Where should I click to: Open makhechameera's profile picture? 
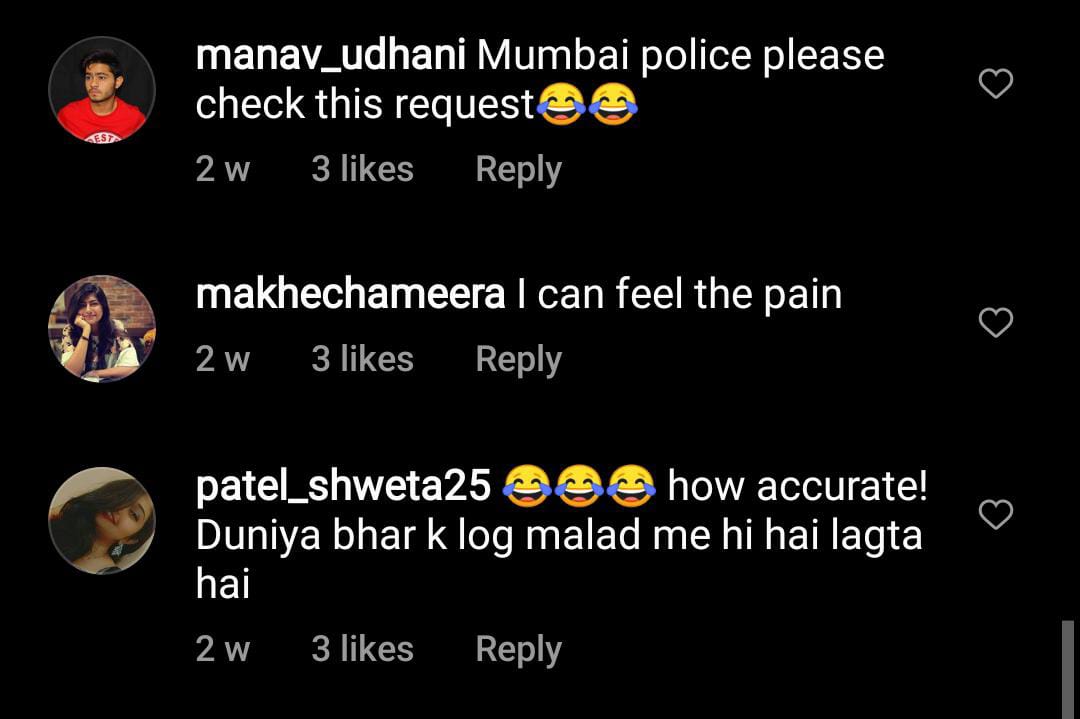pyautogui.click(x=102, y=329)
